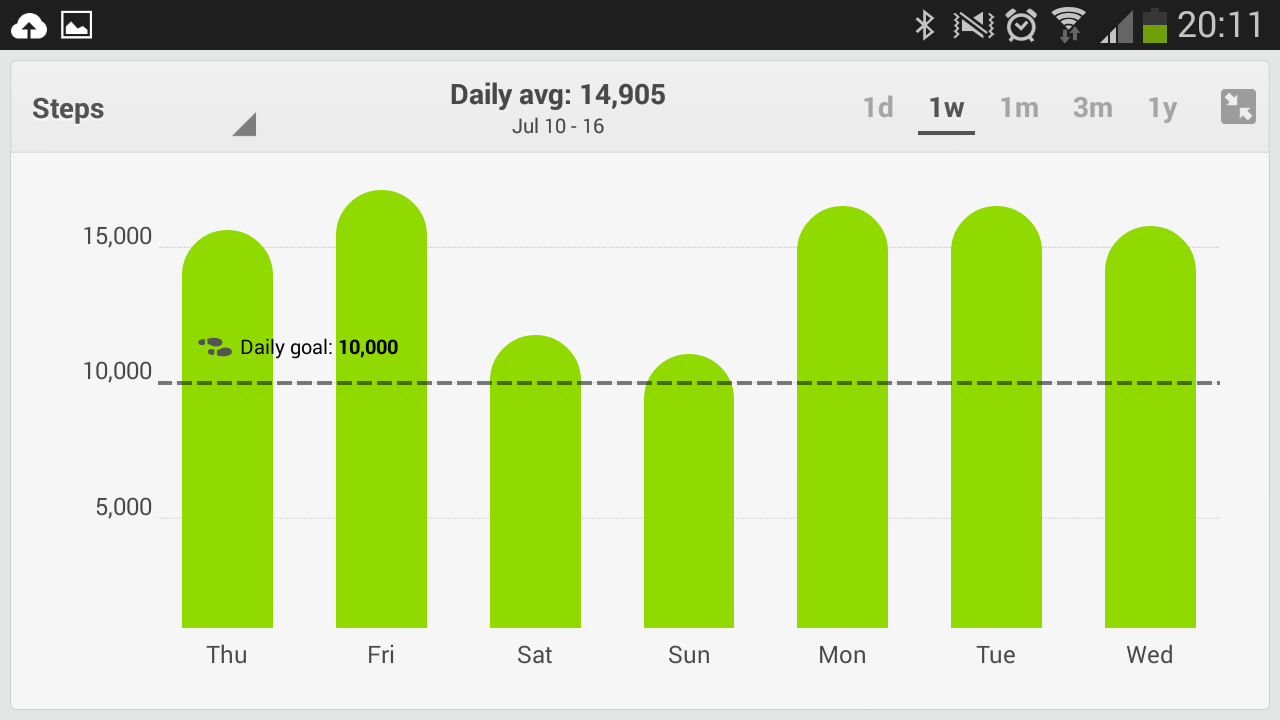Tap Friday's steps bar
1280x720 pixels.
coord(381,409)
